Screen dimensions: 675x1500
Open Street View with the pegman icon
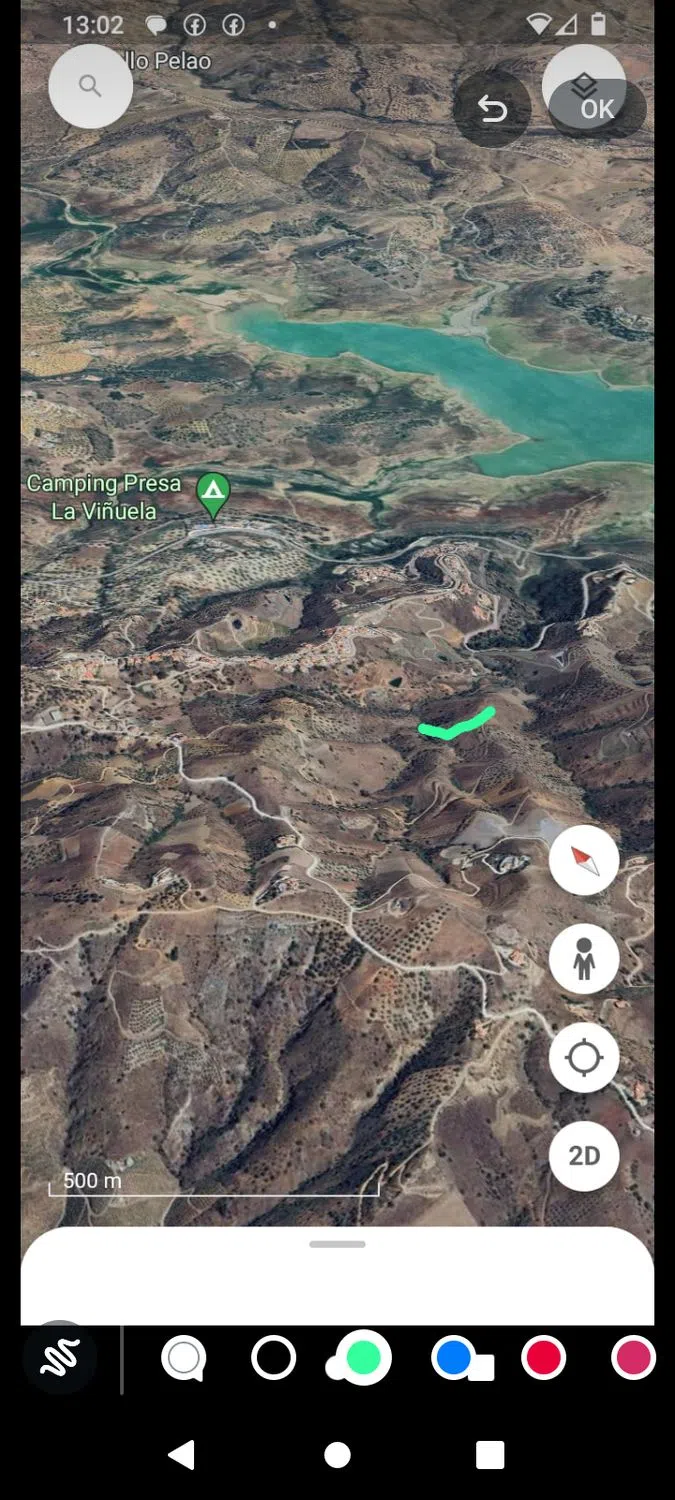click(x=584, y=959)
